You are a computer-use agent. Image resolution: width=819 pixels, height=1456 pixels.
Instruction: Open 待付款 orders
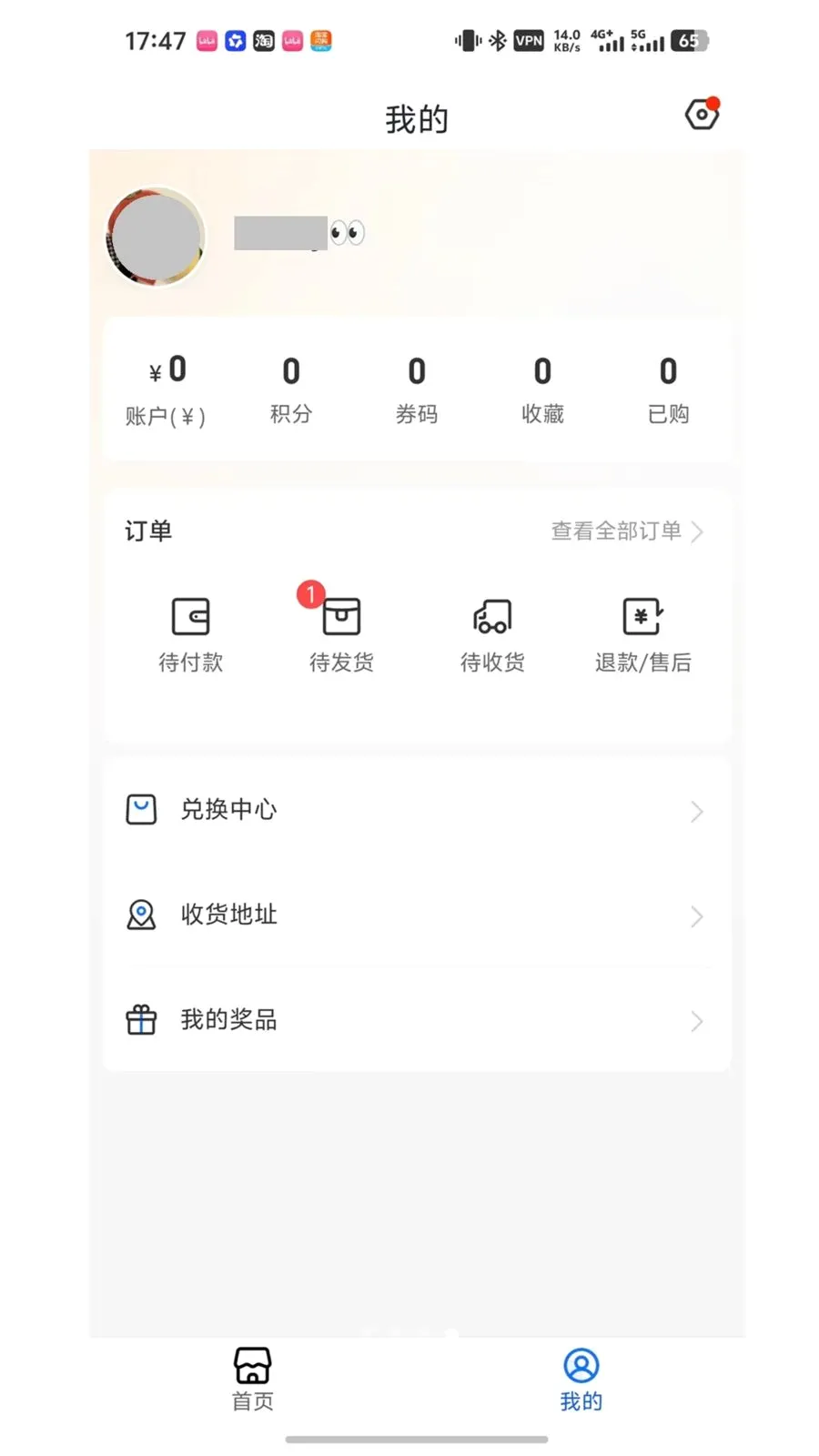pos(190,635)
